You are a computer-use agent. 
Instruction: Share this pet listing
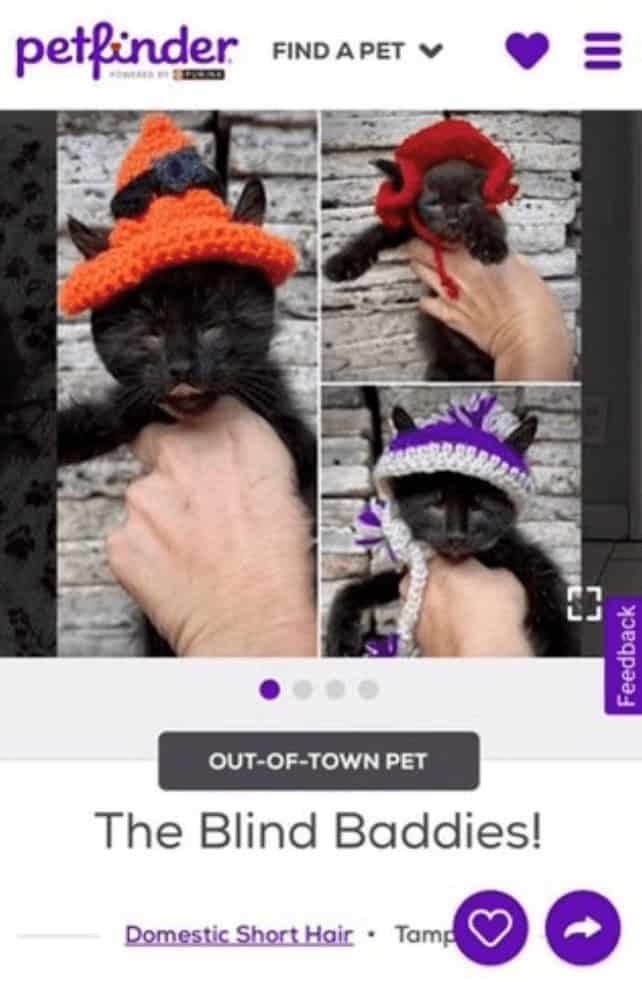click(x=584, y=929)
